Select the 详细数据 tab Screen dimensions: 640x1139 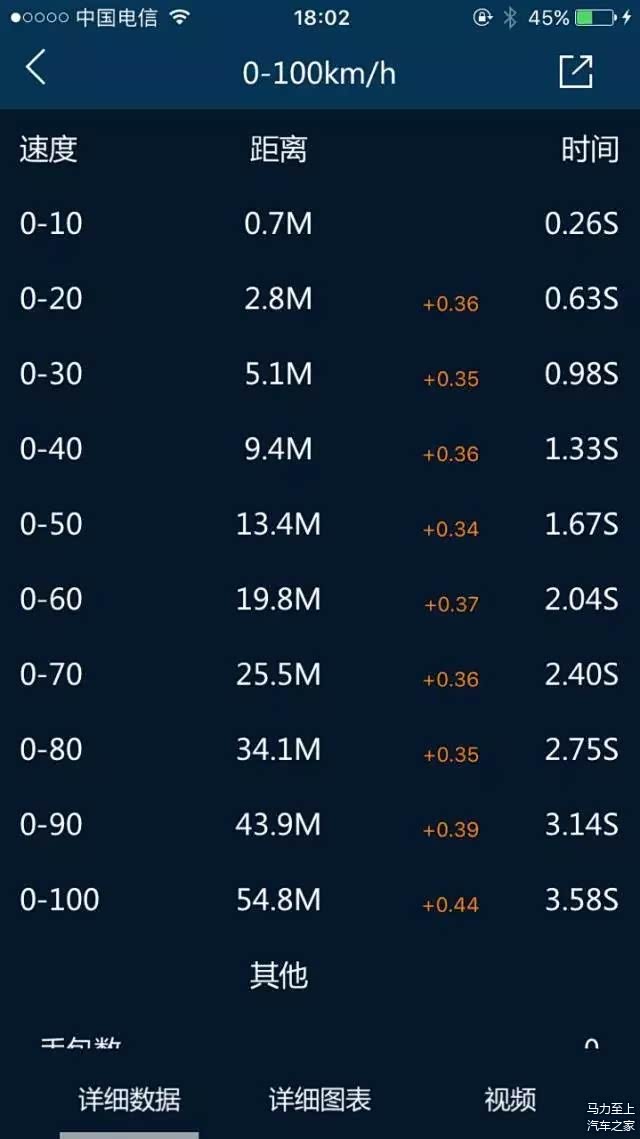pos(130,1100)
